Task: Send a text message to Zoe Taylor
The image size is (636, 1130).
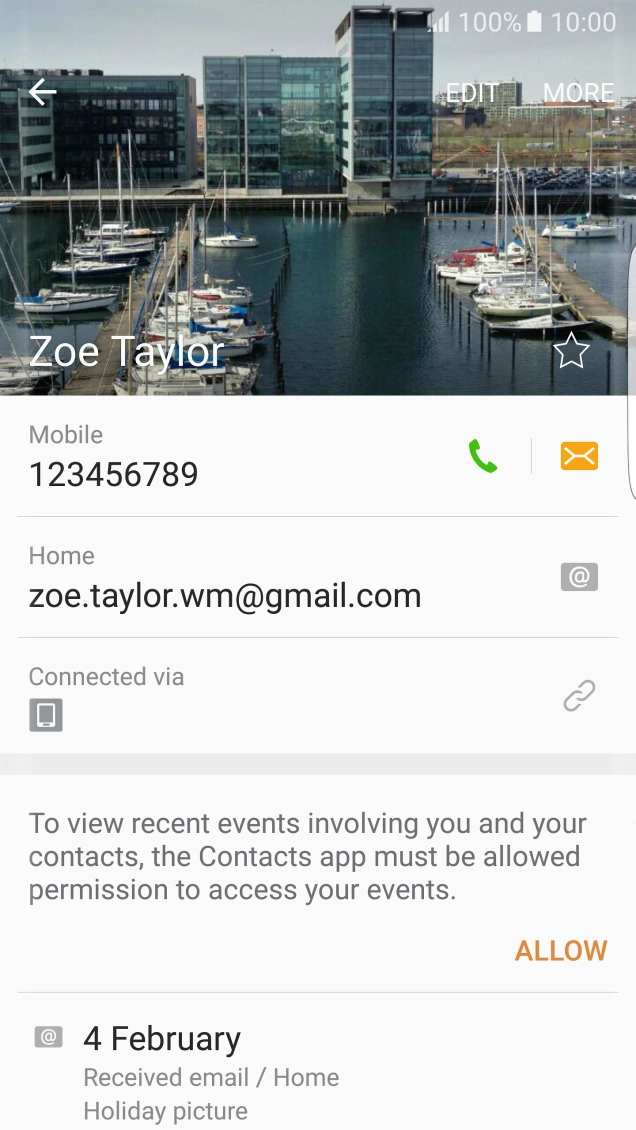Action: (x=579, y=456)
